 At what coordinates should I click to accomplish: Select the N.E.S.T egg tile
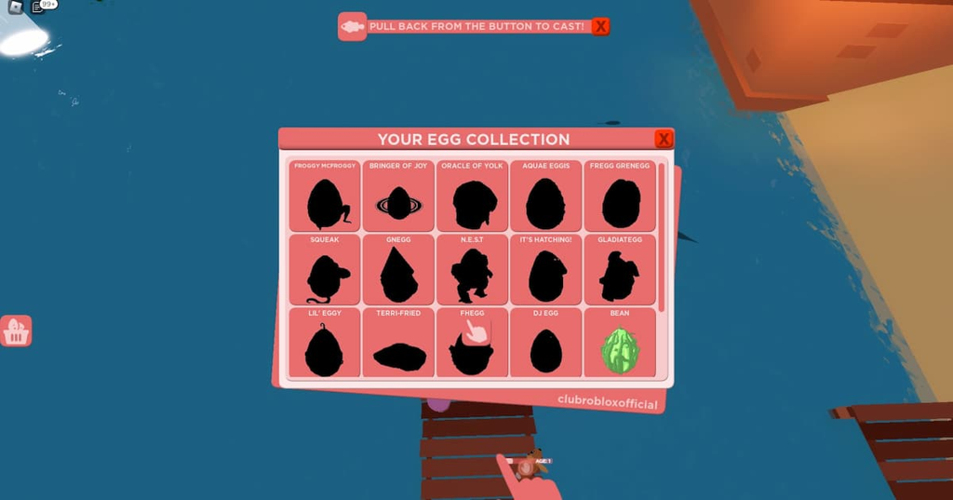(472, 270)
